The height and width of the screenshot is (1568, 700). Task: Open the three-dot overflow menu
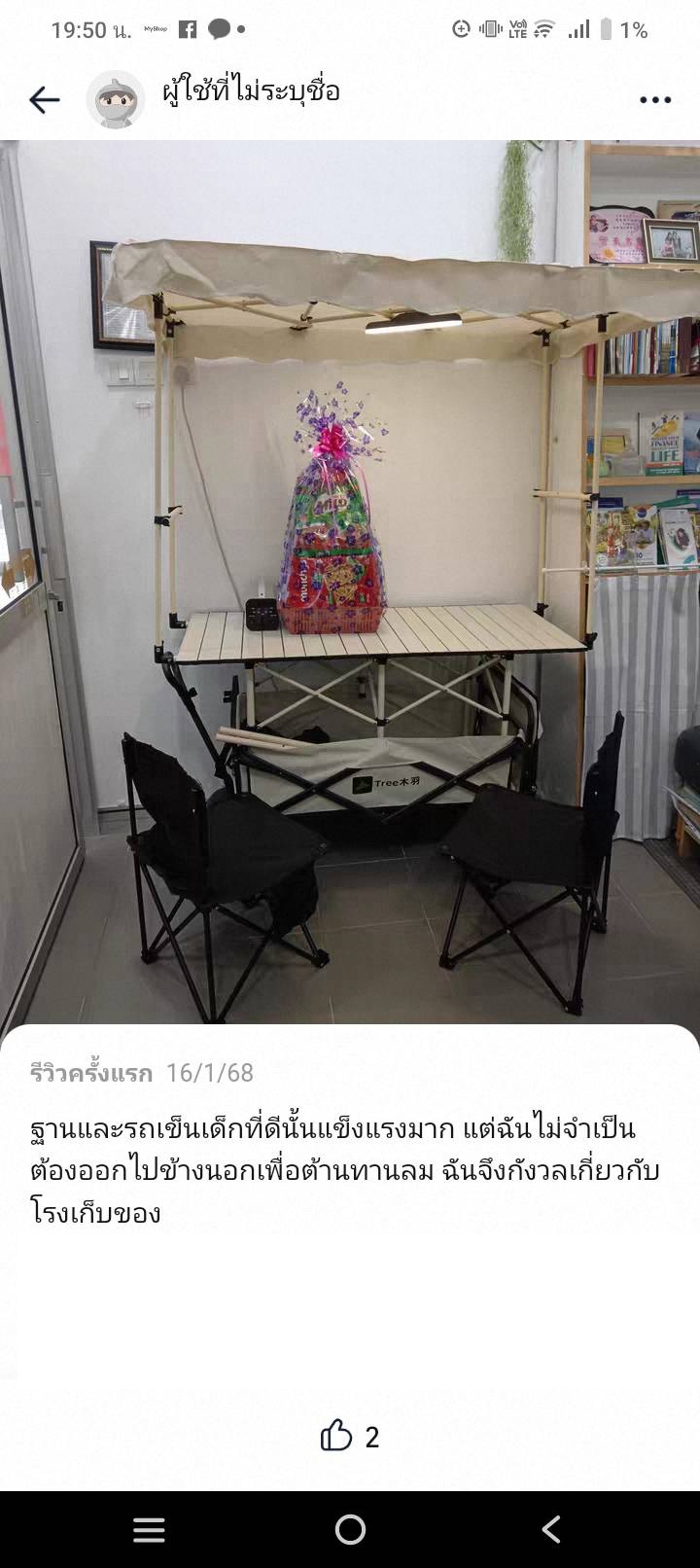click(x=654, y=99)
